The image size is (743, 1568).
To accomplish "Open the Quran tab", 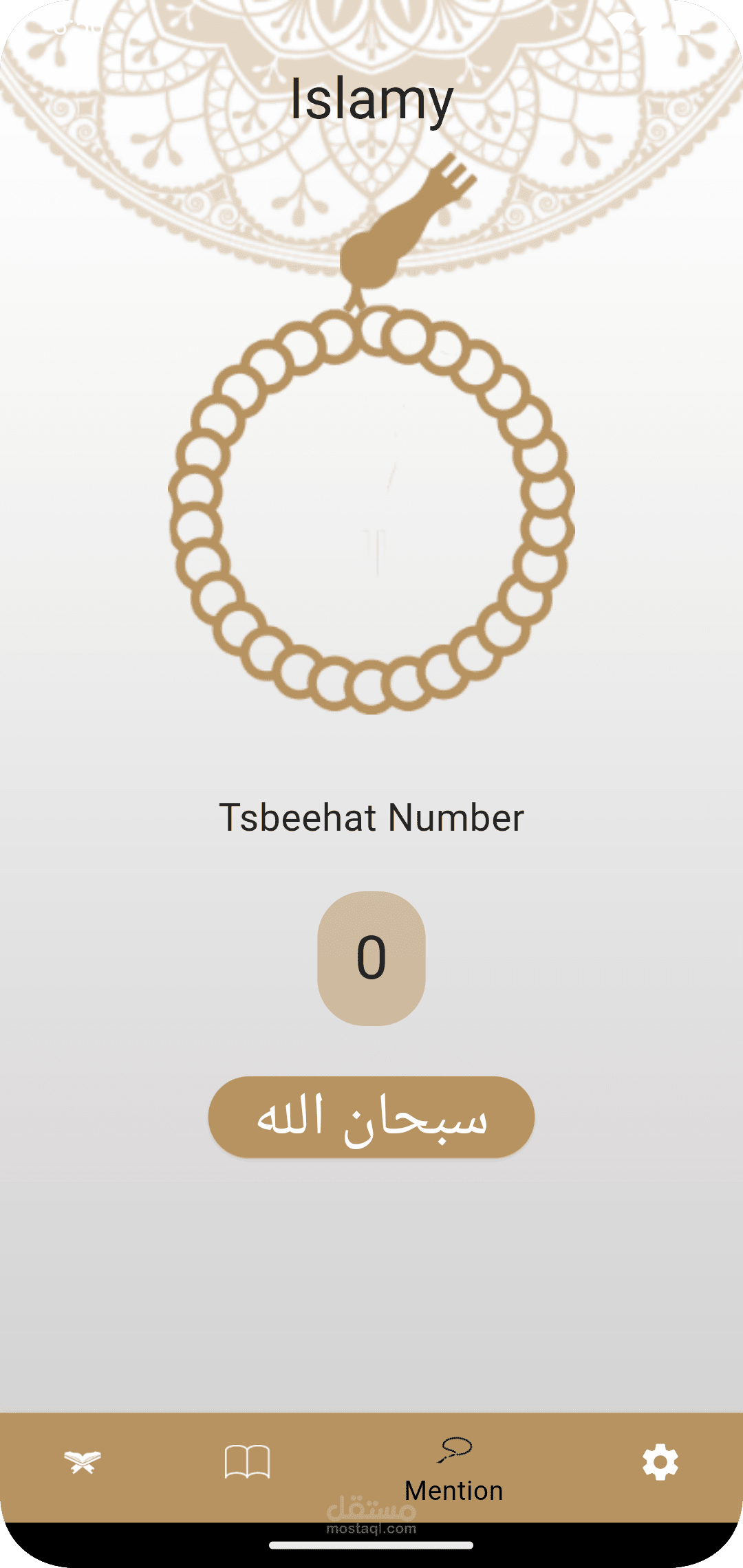I will [x=83, y=1462].
